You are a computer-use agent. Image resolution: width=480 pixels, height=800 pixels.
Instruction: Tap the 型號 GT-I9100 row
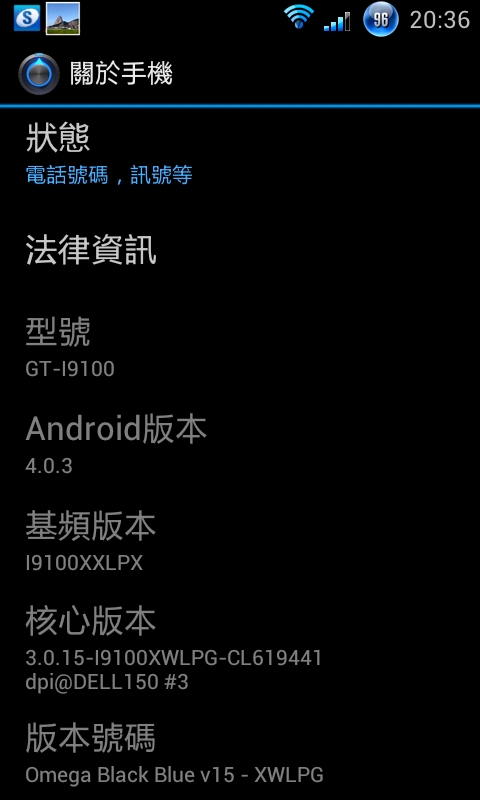pos(240,347)
